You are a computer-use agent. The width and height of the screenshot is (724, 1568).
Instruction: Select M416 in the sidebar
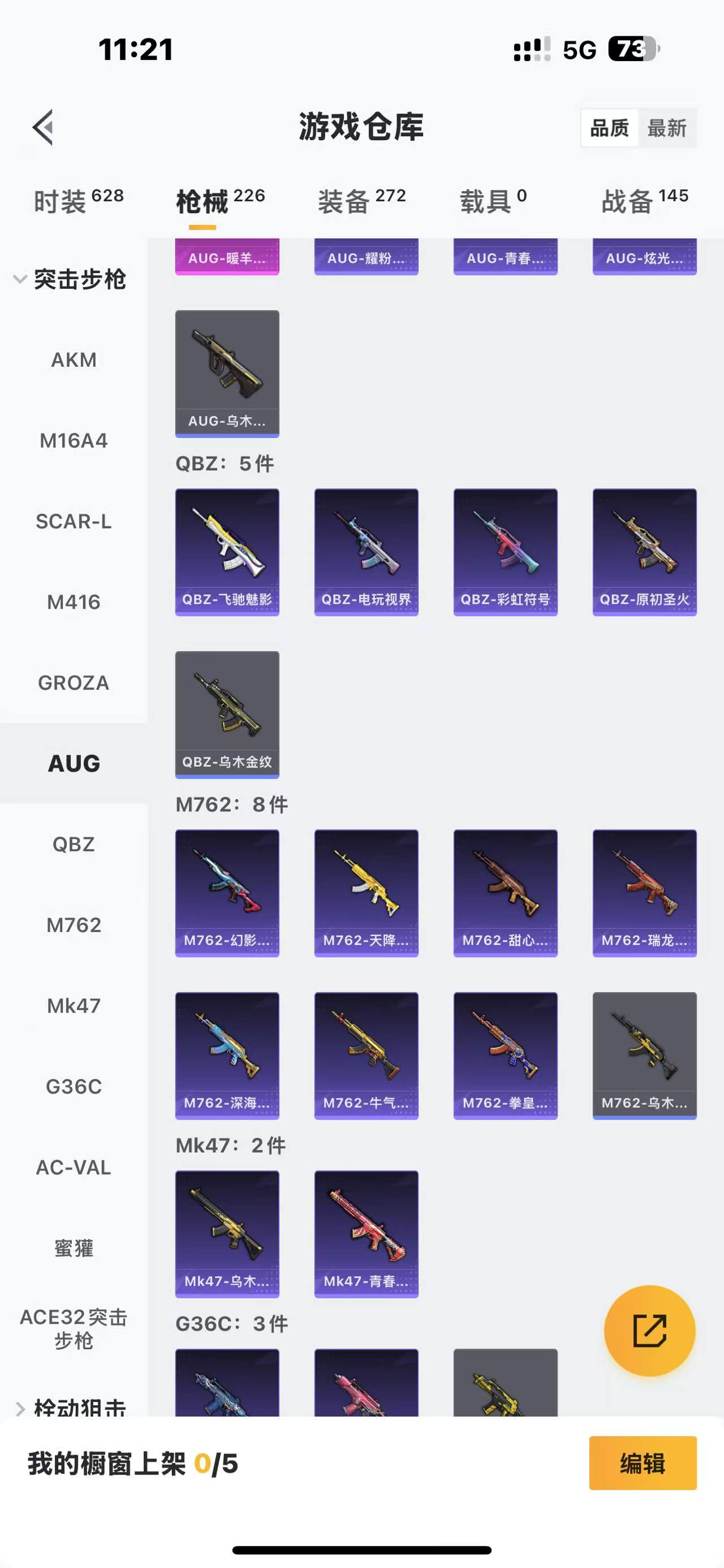click(x=74, y=602)
